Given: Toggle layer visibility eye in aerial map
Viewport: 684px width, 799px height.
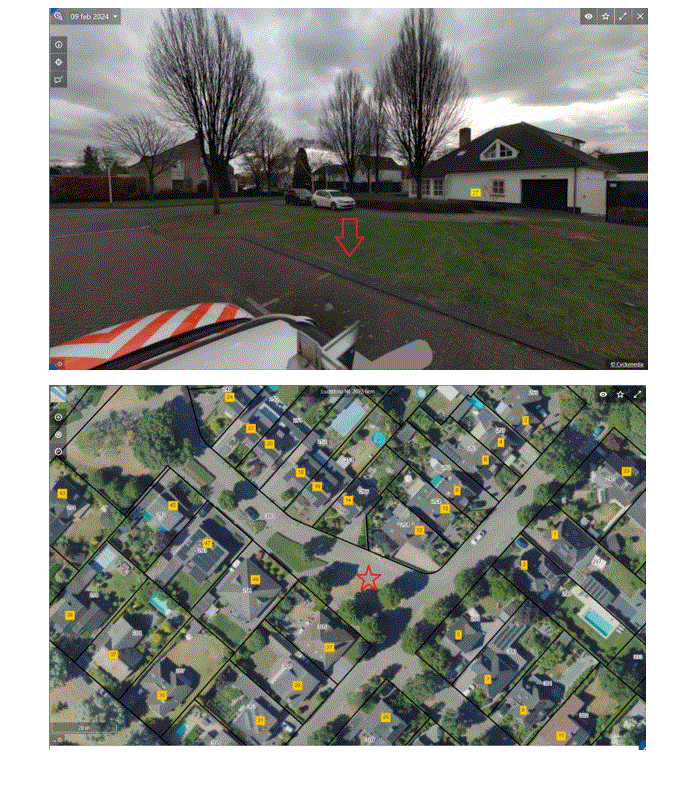Looking at the screenshot, I should [604, 395].
